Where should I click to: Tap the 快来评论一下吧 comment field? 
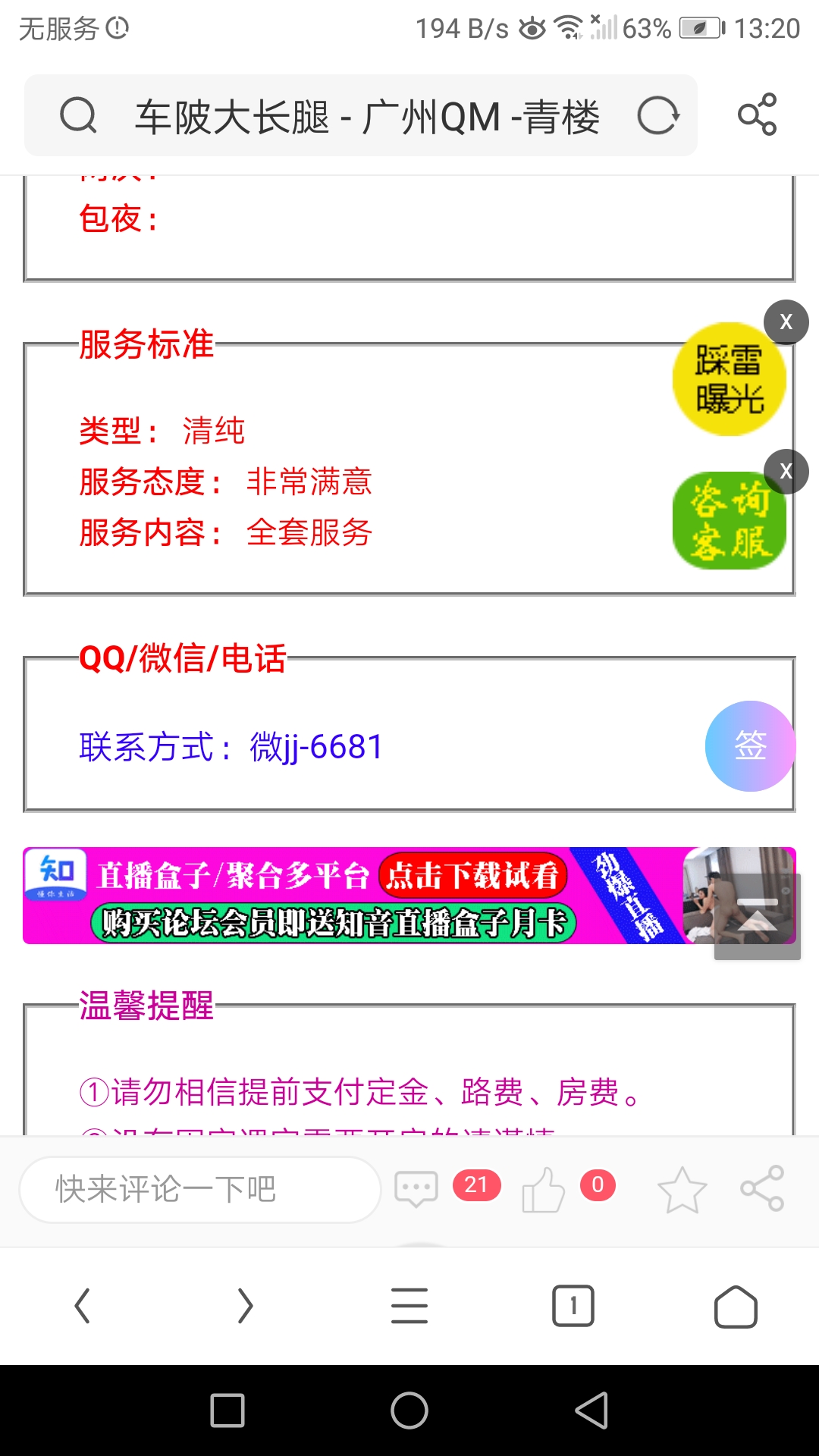point(199,1189)
